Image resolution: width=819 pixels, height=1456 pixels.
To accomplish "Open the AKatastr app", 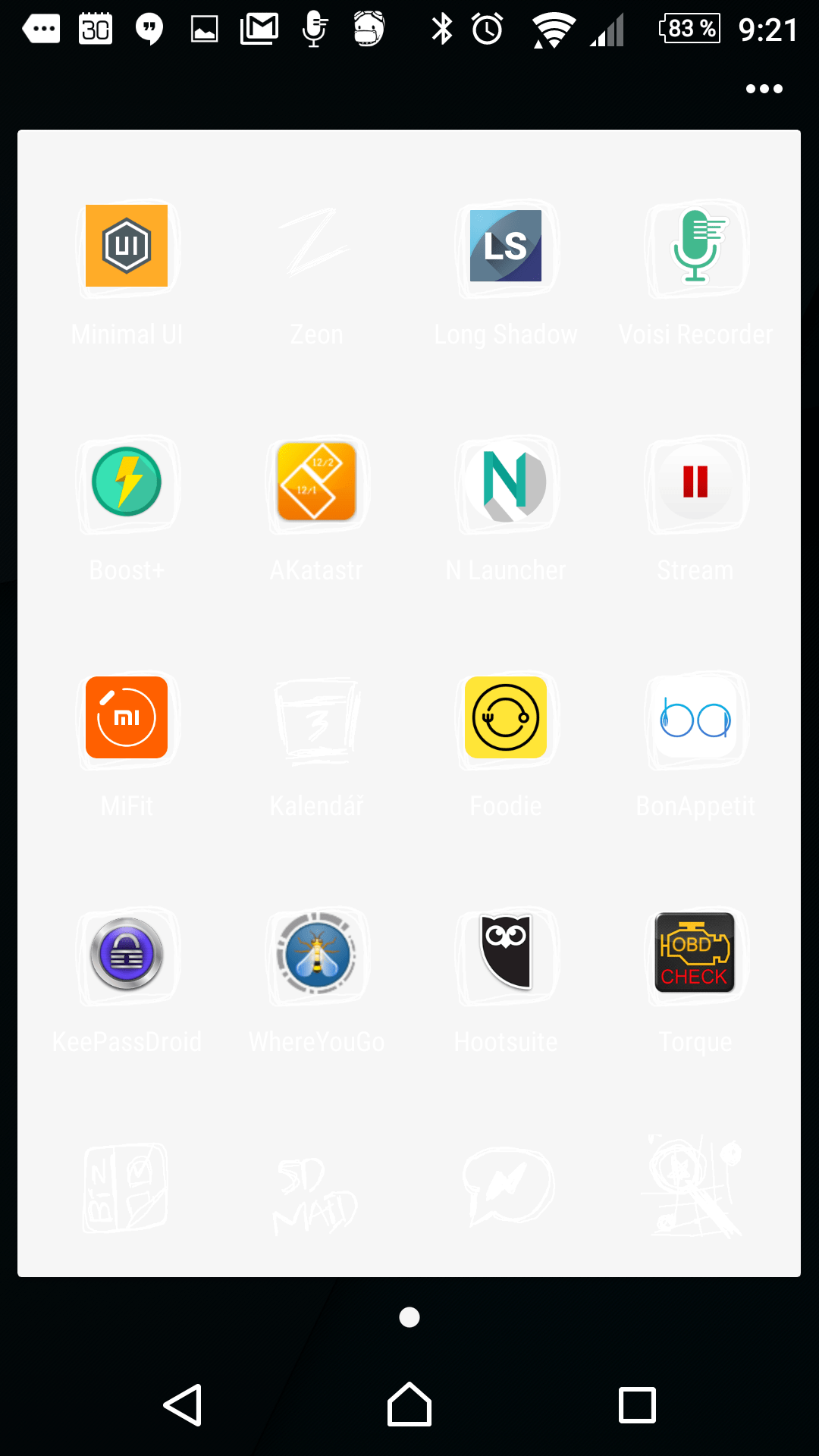I will click(316, 482).
